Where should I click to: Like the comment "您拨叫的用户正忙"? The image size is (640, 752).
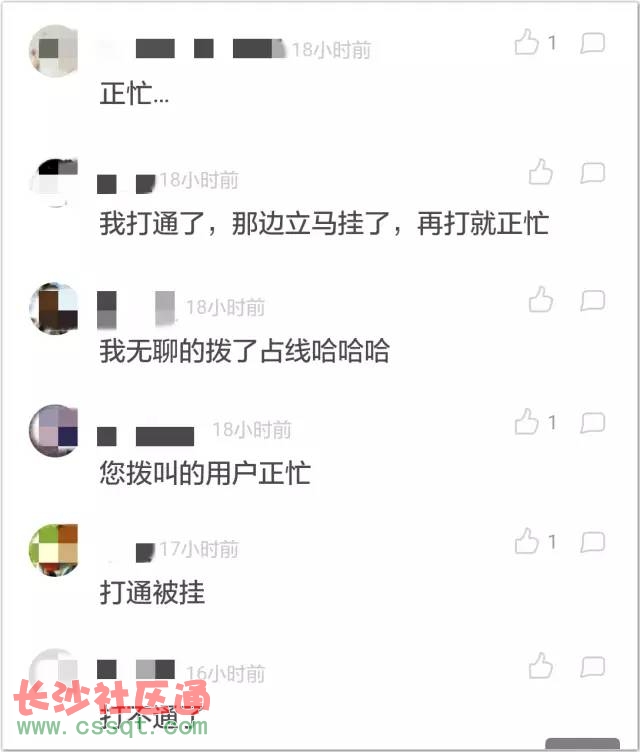[527, 422]
